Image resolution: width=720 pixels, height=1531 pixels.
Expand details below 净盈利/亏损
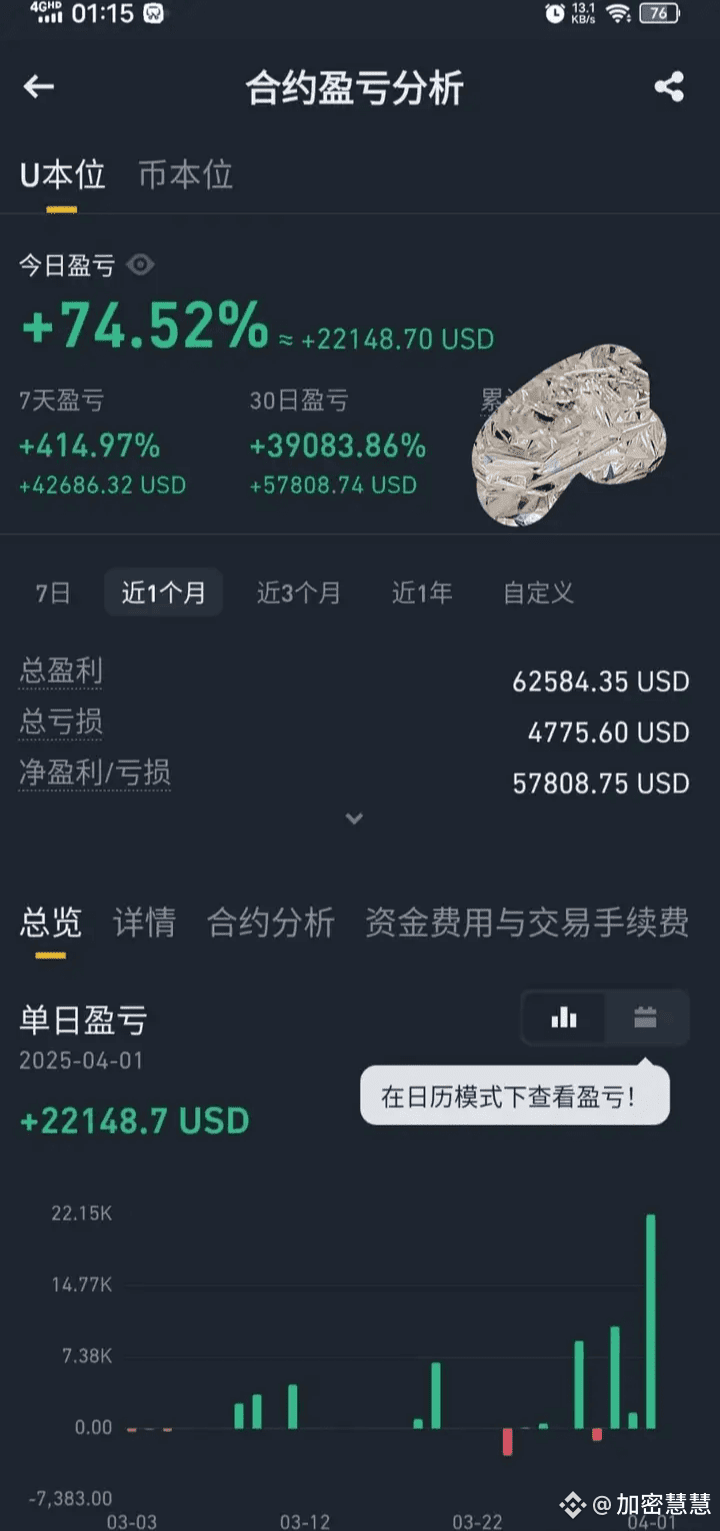pos(353,818)
